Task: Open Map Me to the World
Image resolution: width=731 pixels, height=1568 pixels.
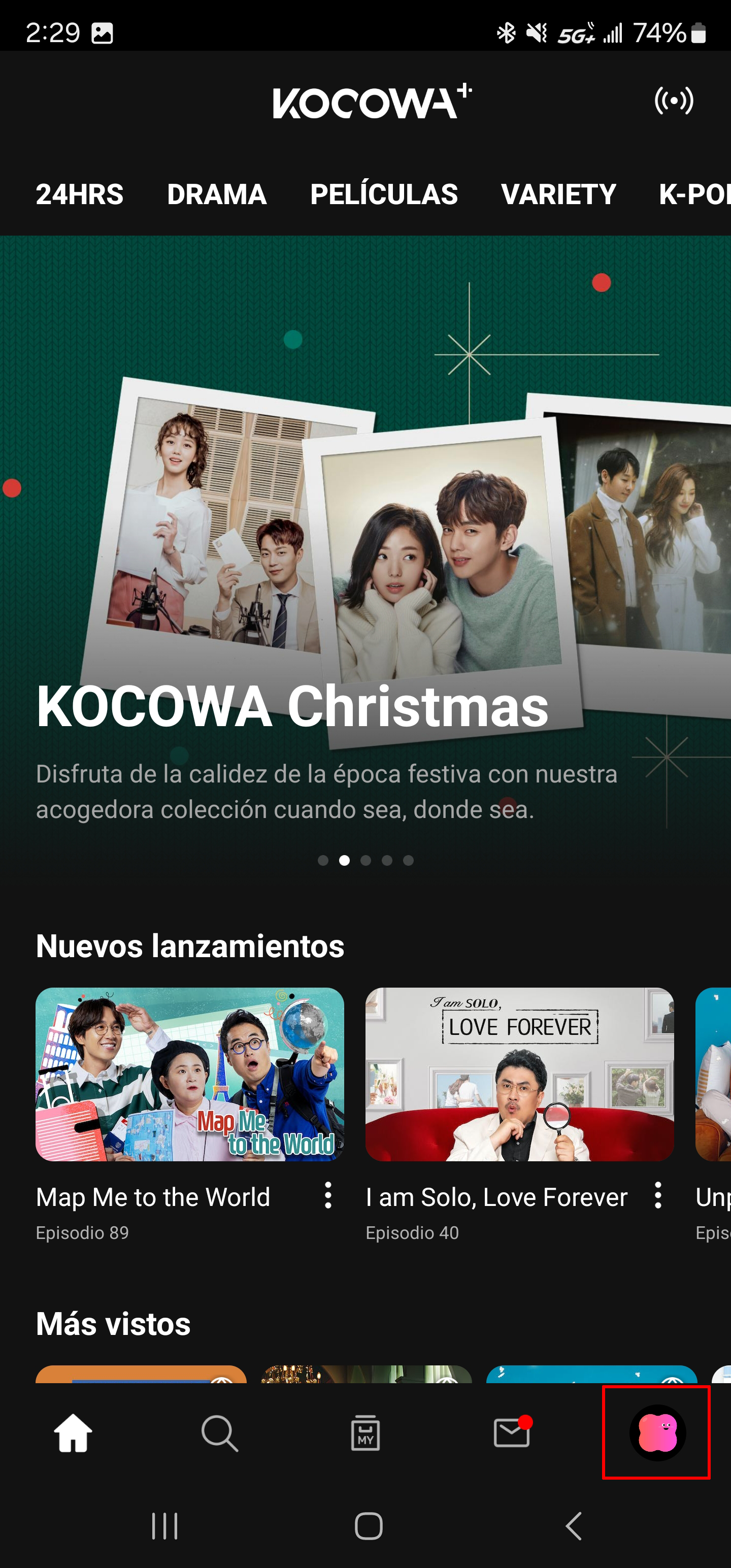Action: tap(189, 1074)
